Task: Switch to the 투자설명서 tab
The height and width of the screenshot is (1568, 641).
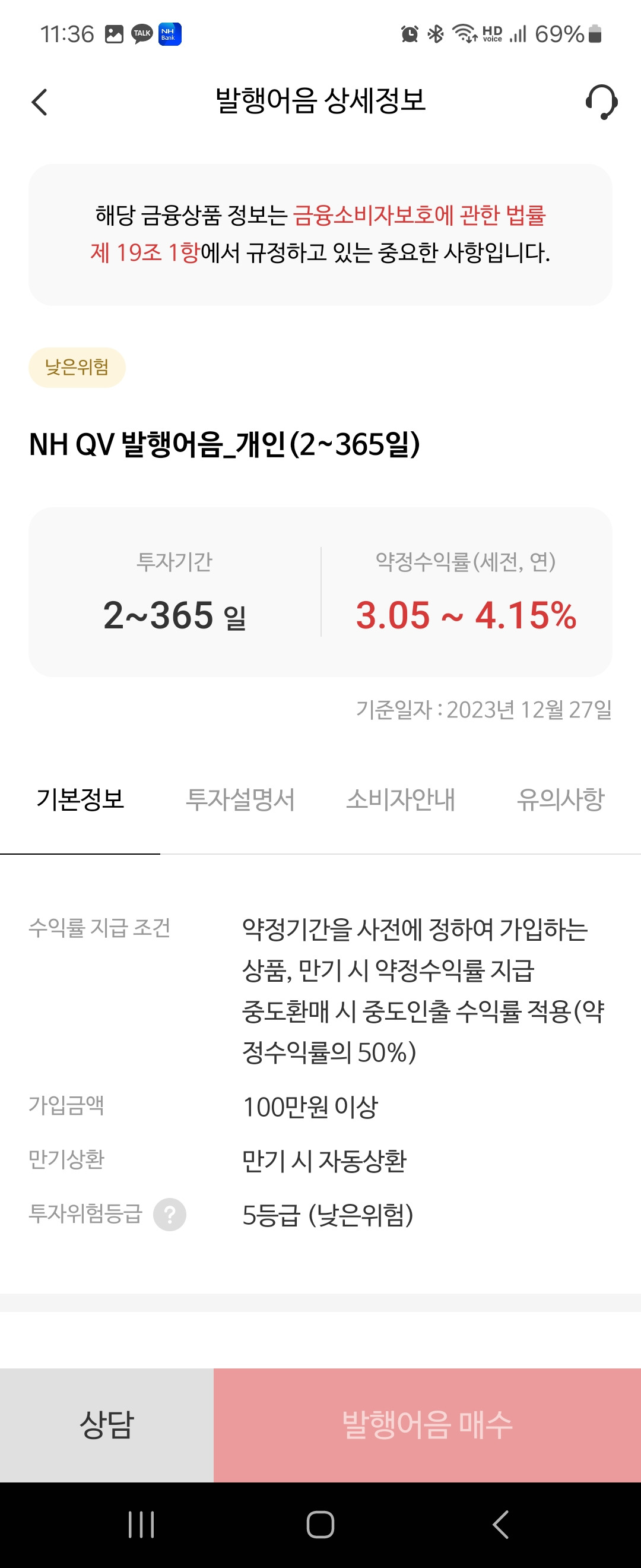Action: (x=241, y=801)
